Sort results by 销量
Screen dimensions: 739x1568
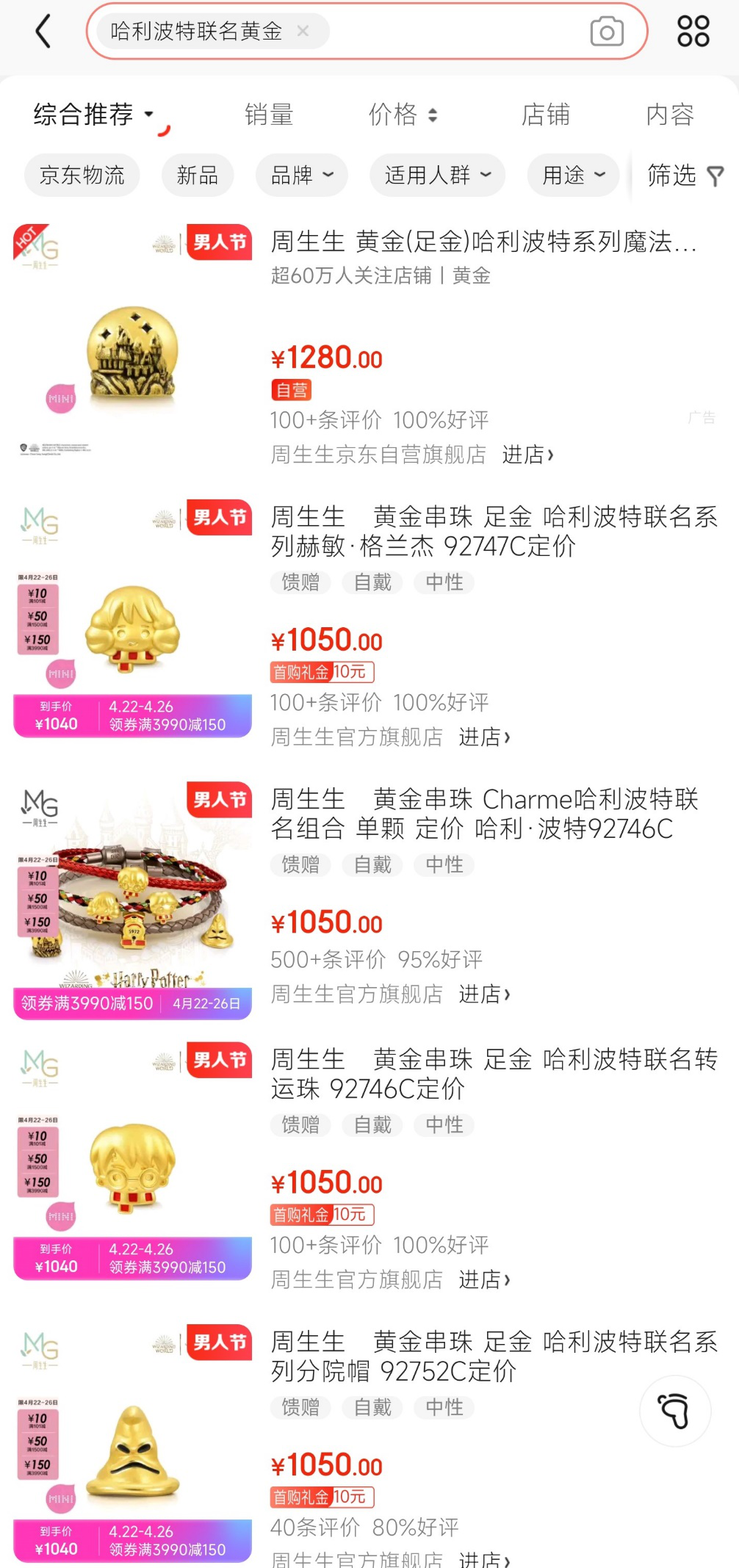pyautogui.click(x=269, y=115)
